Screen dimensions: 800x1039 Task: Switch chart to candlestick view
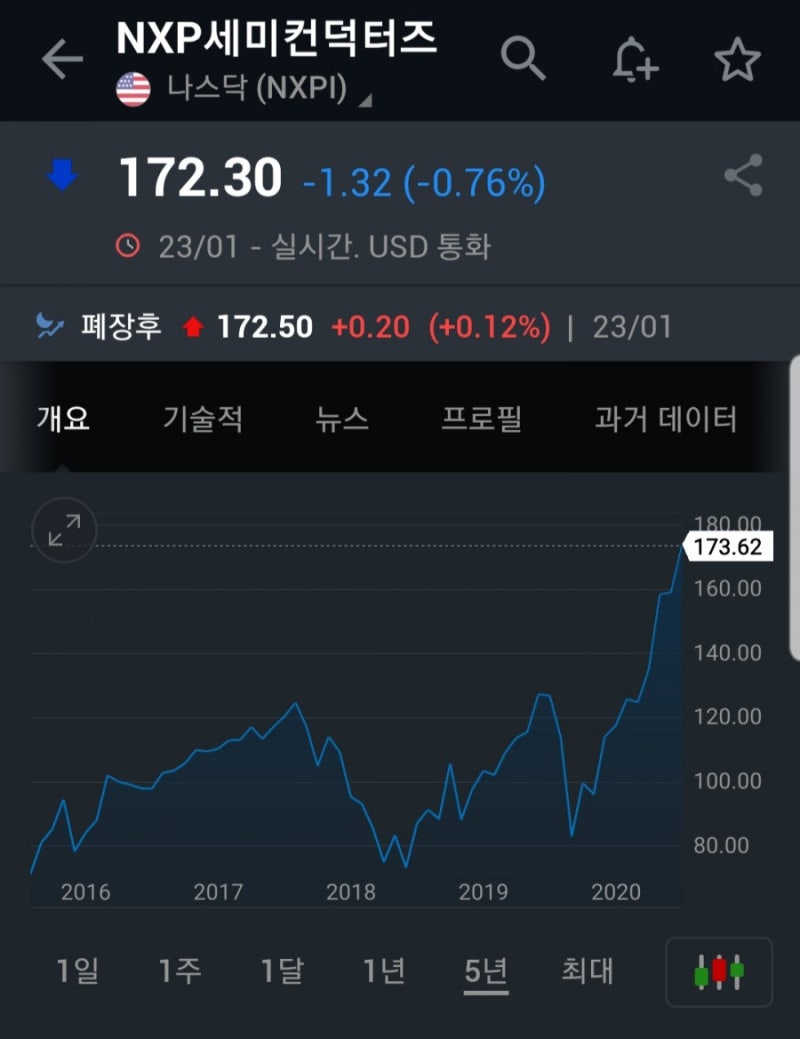point(718,971)
